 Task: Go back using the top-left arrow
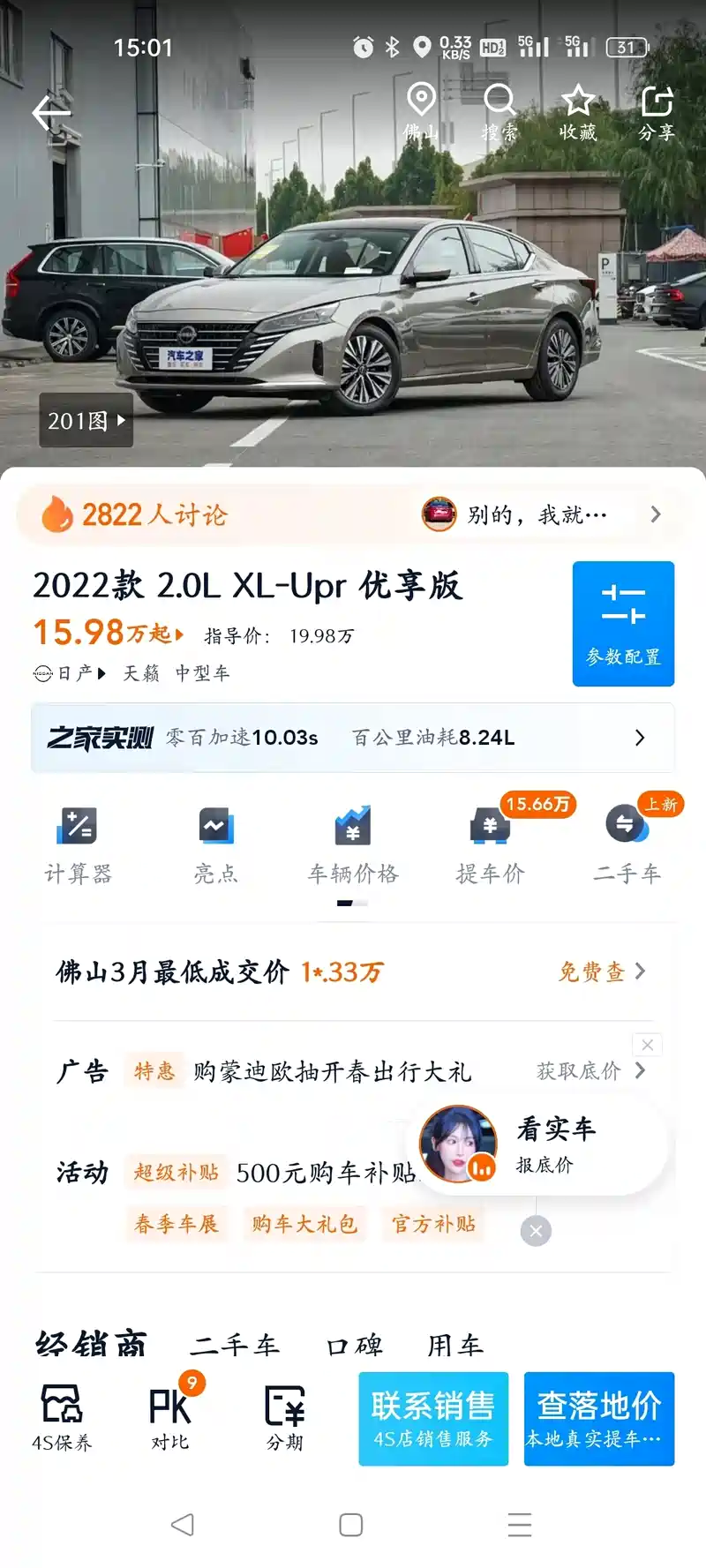[x=50, y=113]
